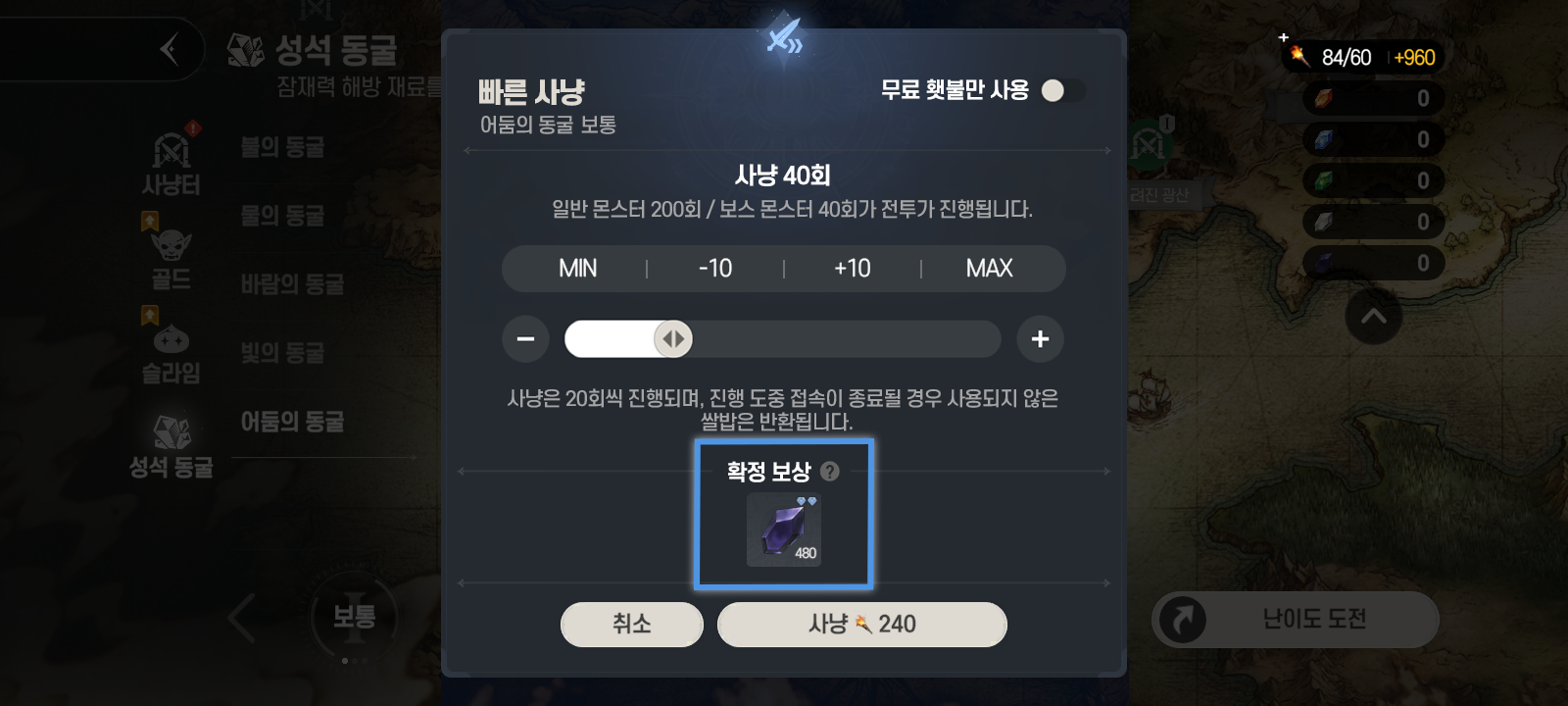1568x706 pixels.
Task: Set hunt count to MIN
Action: 577,269
